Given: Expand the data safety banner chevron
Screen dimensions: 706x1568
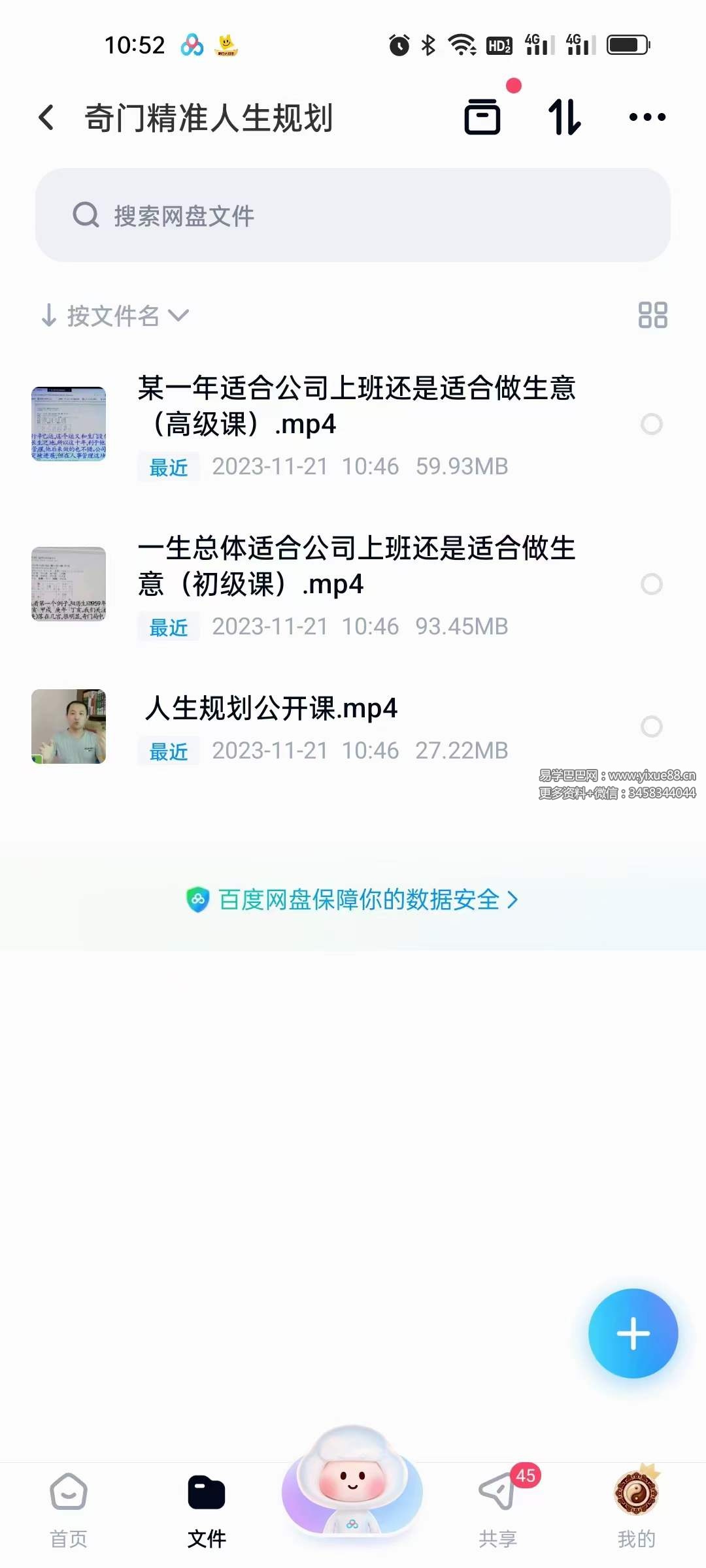Looking at the screenshot, I should [514, 900].
